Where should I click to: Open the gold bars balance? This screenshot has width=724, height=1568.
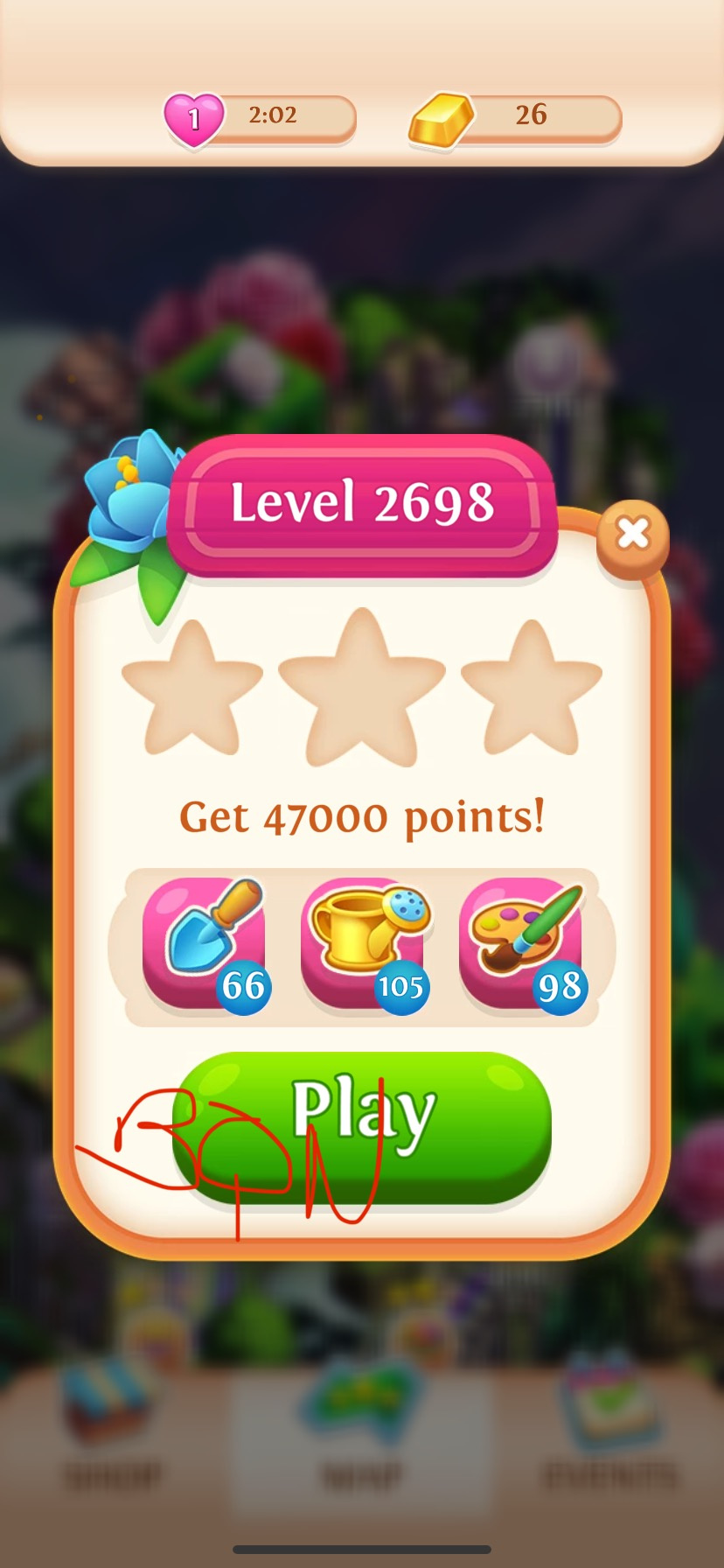point(516,116)
